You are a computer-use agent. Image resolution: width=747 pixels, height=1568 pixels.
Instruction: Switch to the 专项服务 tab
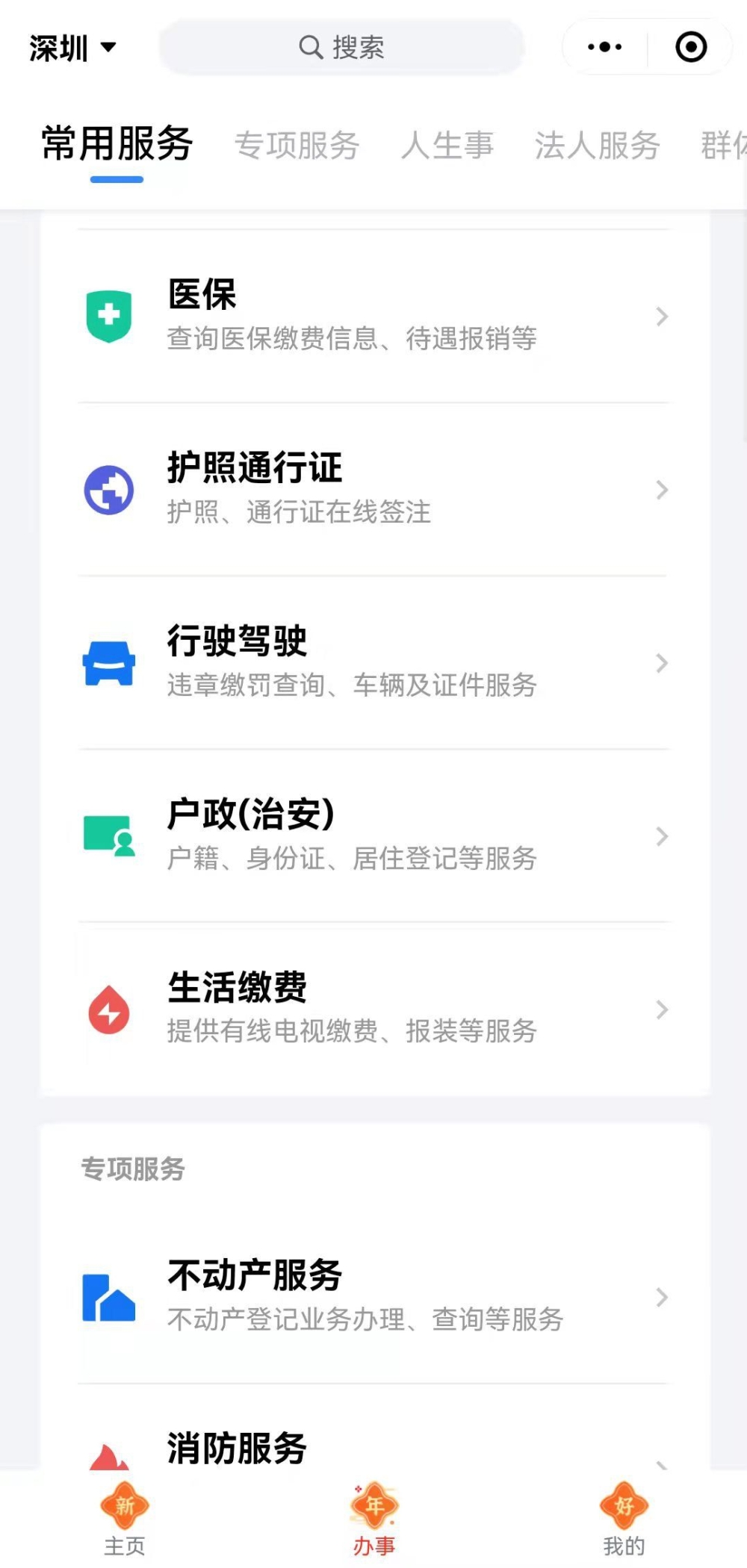297,145
